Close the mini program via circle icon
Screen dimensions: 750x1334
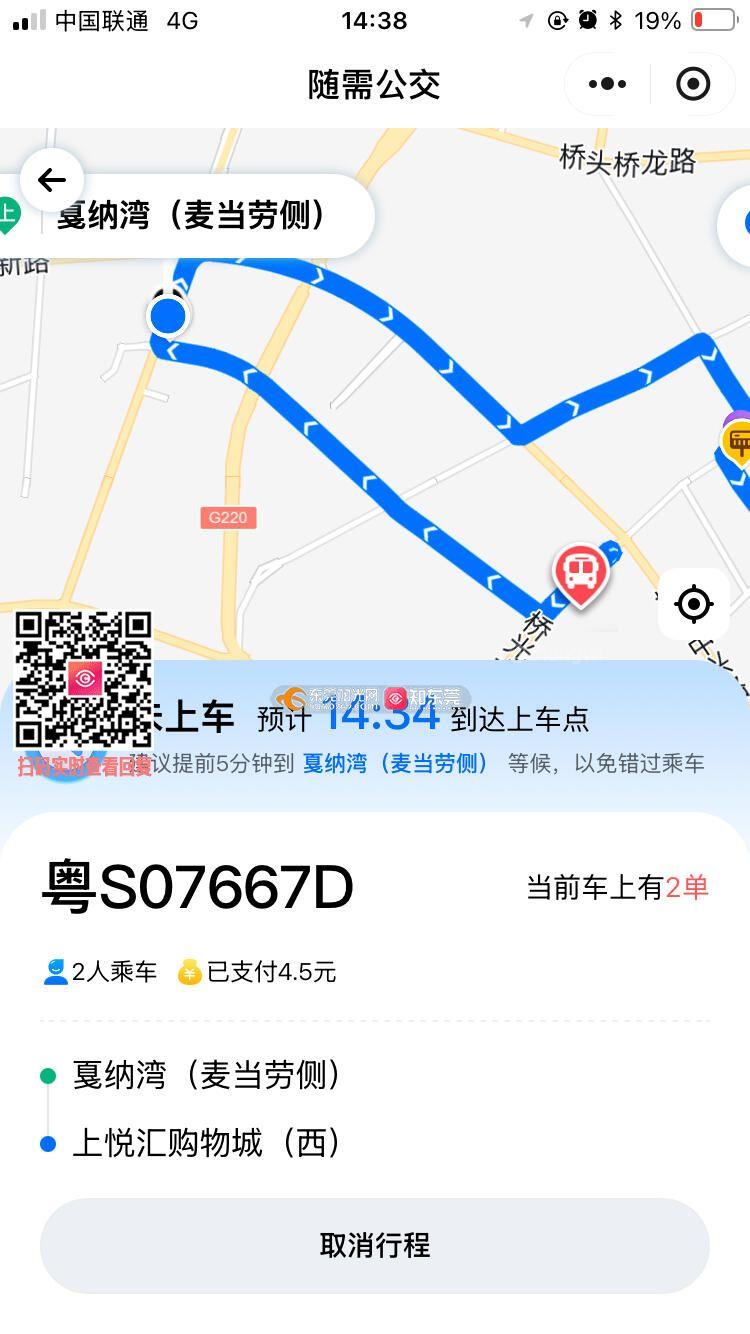(693, 84)
